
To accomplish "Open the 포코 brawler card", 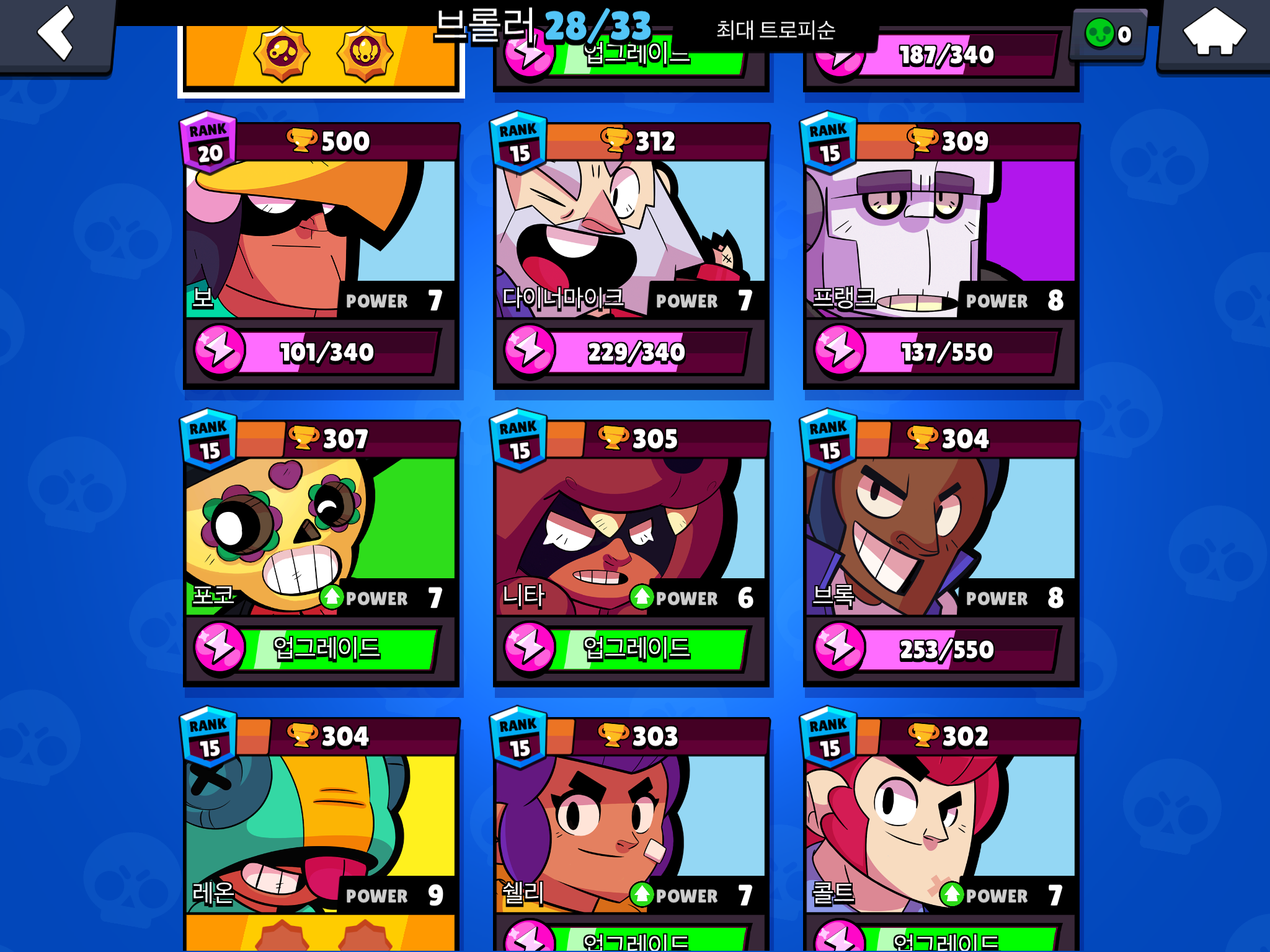I will [321, 536].
